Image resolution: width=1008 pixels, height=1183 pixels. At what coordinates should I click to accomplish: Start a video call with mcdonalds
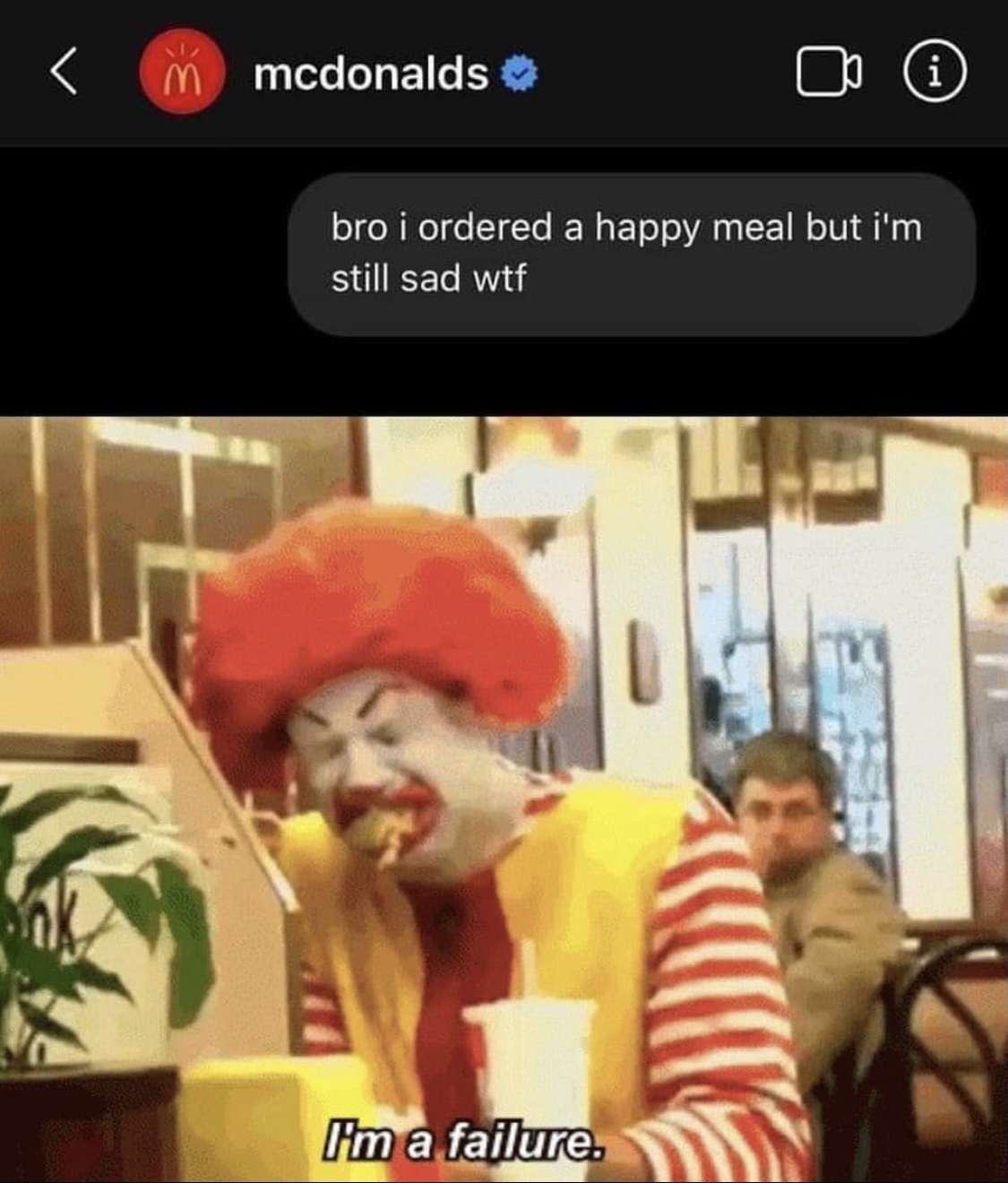pos(829,73)
